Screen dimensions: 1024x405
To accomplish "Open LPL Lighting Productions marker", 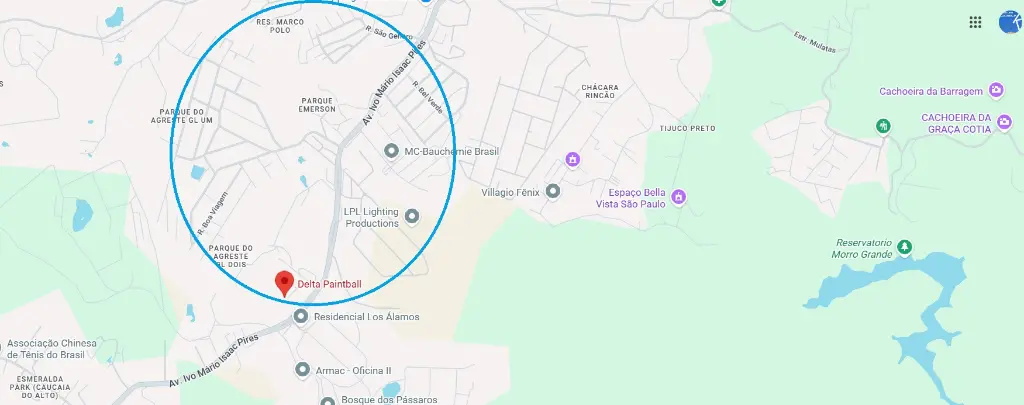I will click(410, 216).
